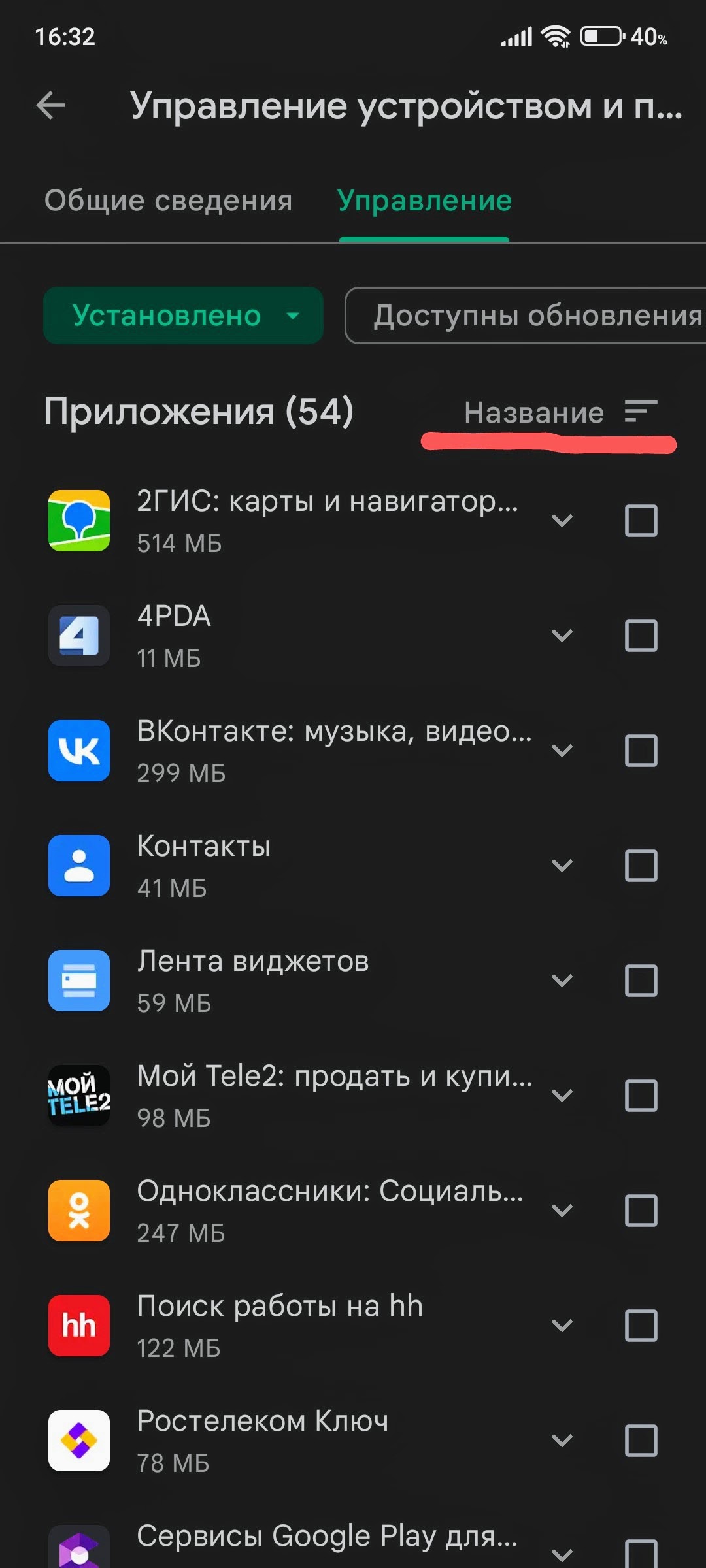Select the 4PDA checkbox
The width and height of the screenshot is (706, 1568).
641,636
